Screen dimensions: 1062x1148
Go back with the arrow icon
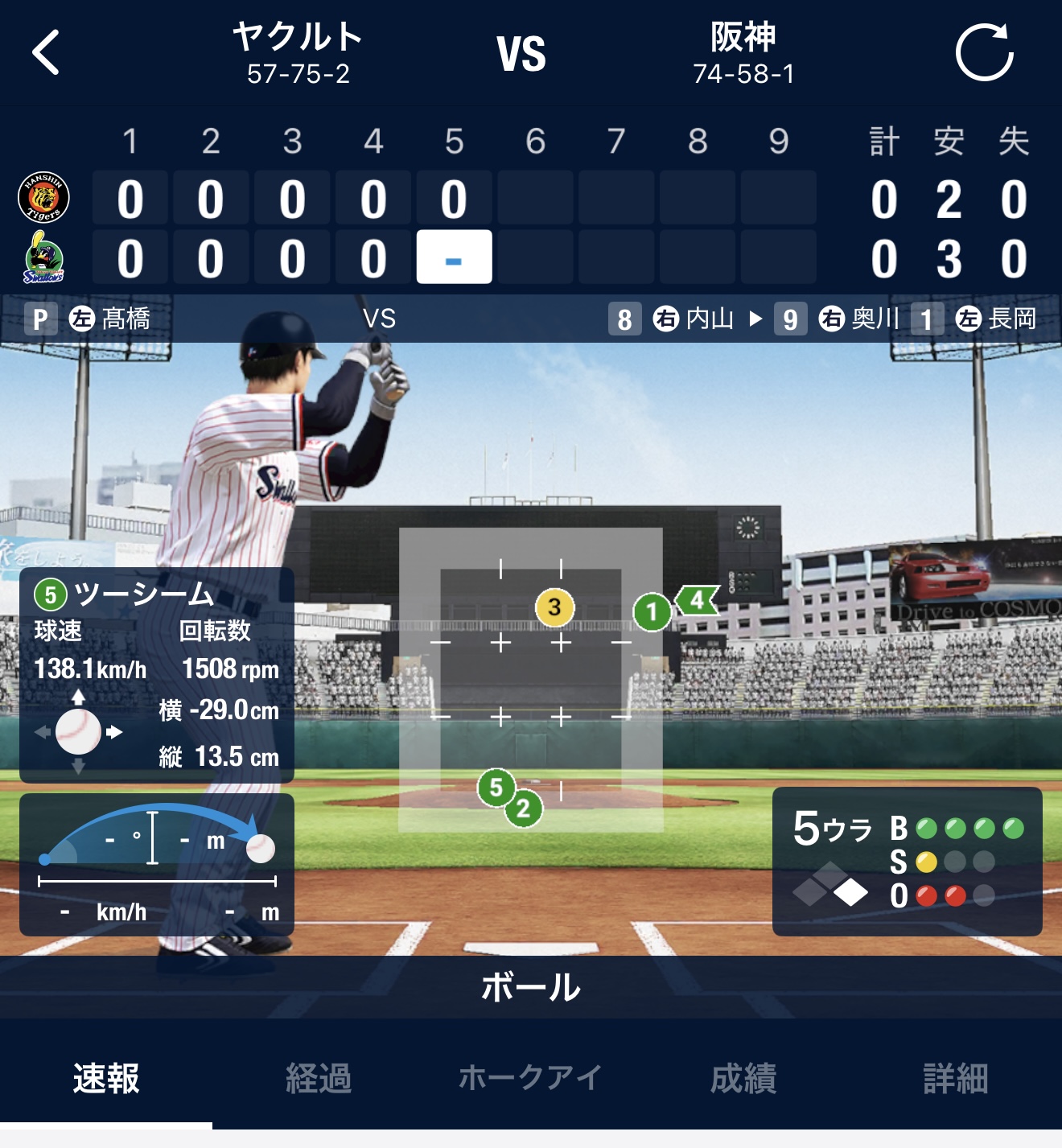[x=46, y=52]
